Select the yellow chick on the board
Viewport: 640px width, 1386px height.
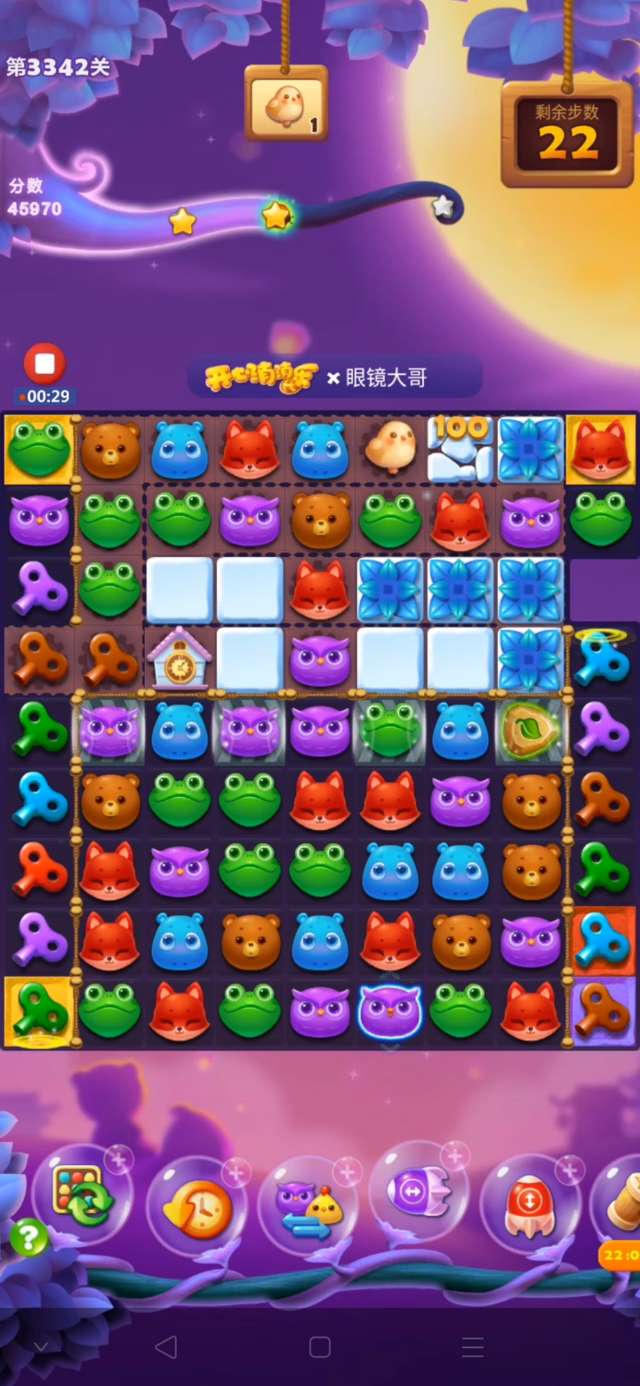[x=390, y=447]
